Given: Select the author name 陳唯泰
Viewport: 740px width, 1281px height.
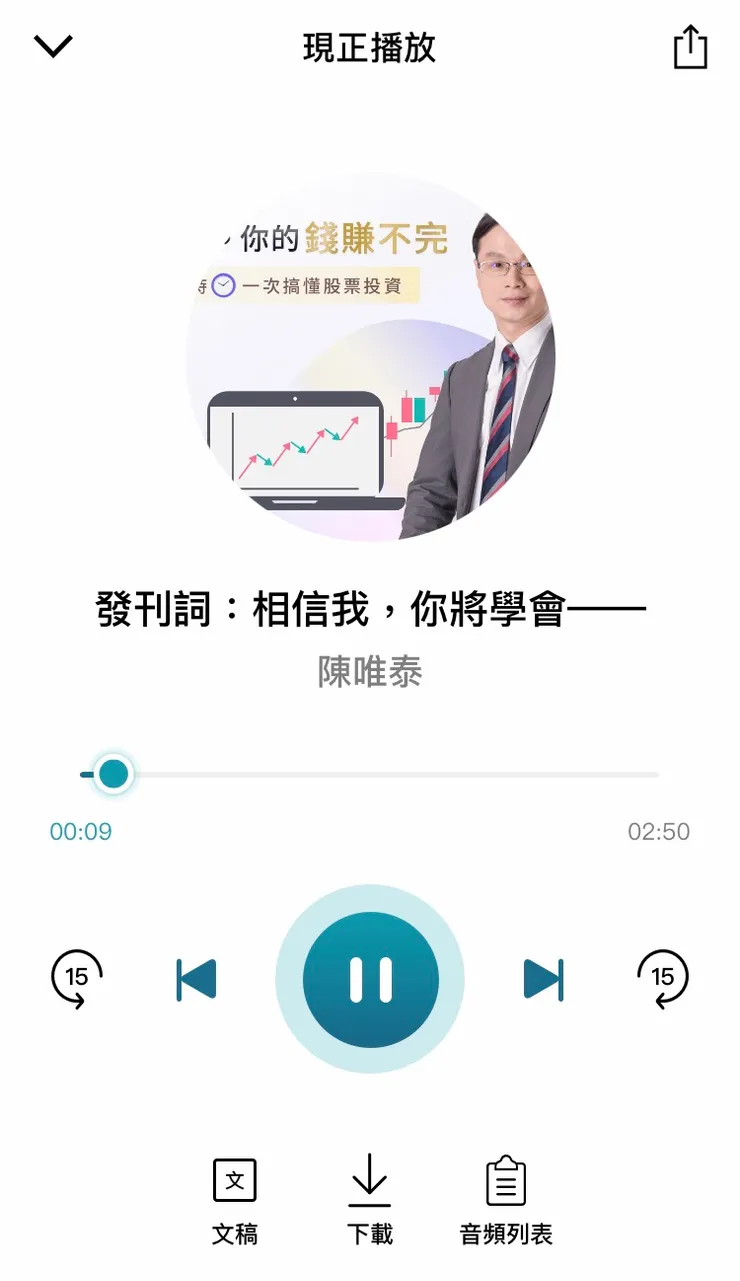Looking at the screenshot, I should click(370, 672).
